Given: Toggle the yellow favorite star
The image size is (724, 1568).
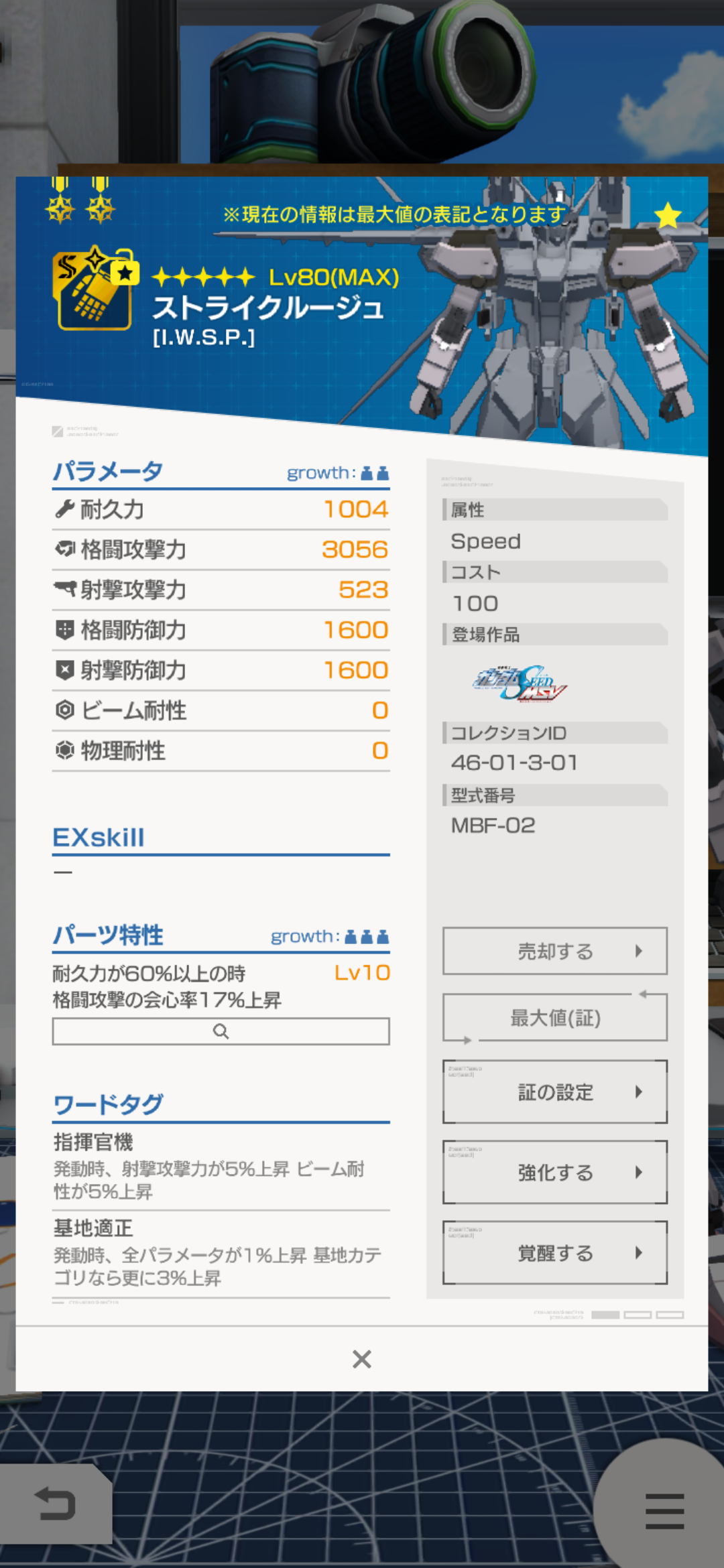Looking at the screenshot, I should pos(668,216).
